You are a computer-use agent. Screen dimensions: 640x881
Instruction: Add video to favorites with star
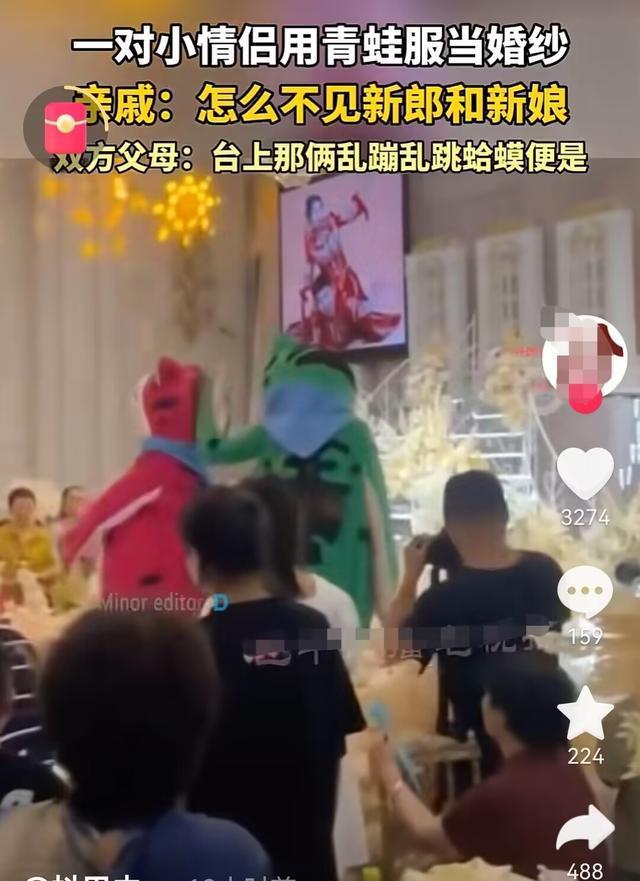pyautogui.click(x=585, y=714)
